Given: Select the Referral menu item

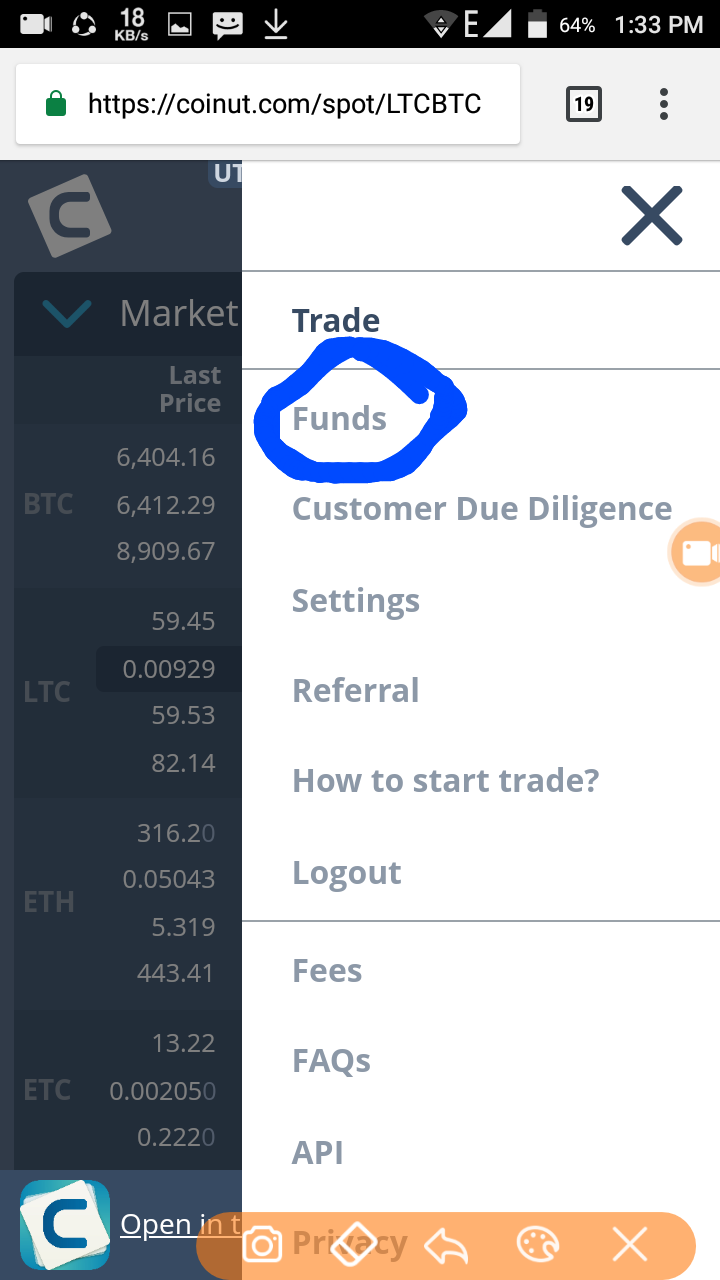Looking at the screenshot, I should pyautogui.click(x=355, y=691).
